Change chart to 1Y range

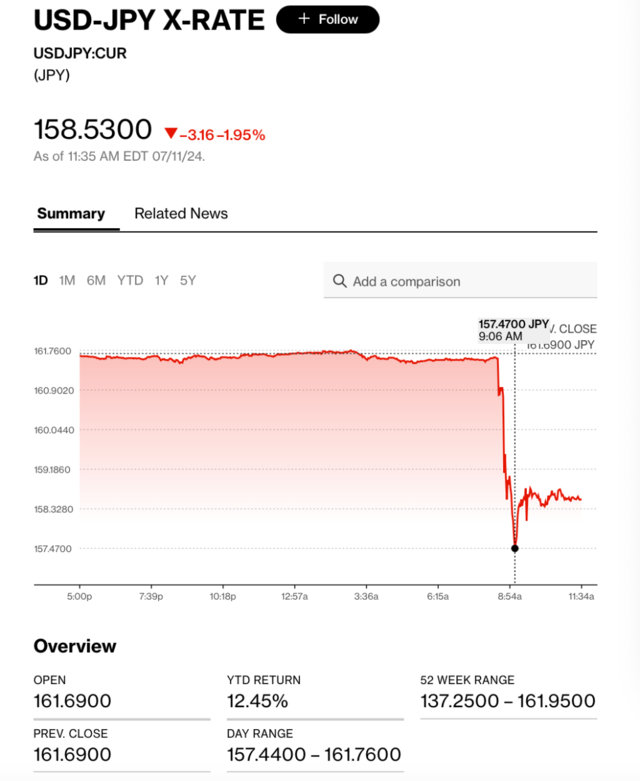pyautogui.click(x=161, y=280)
